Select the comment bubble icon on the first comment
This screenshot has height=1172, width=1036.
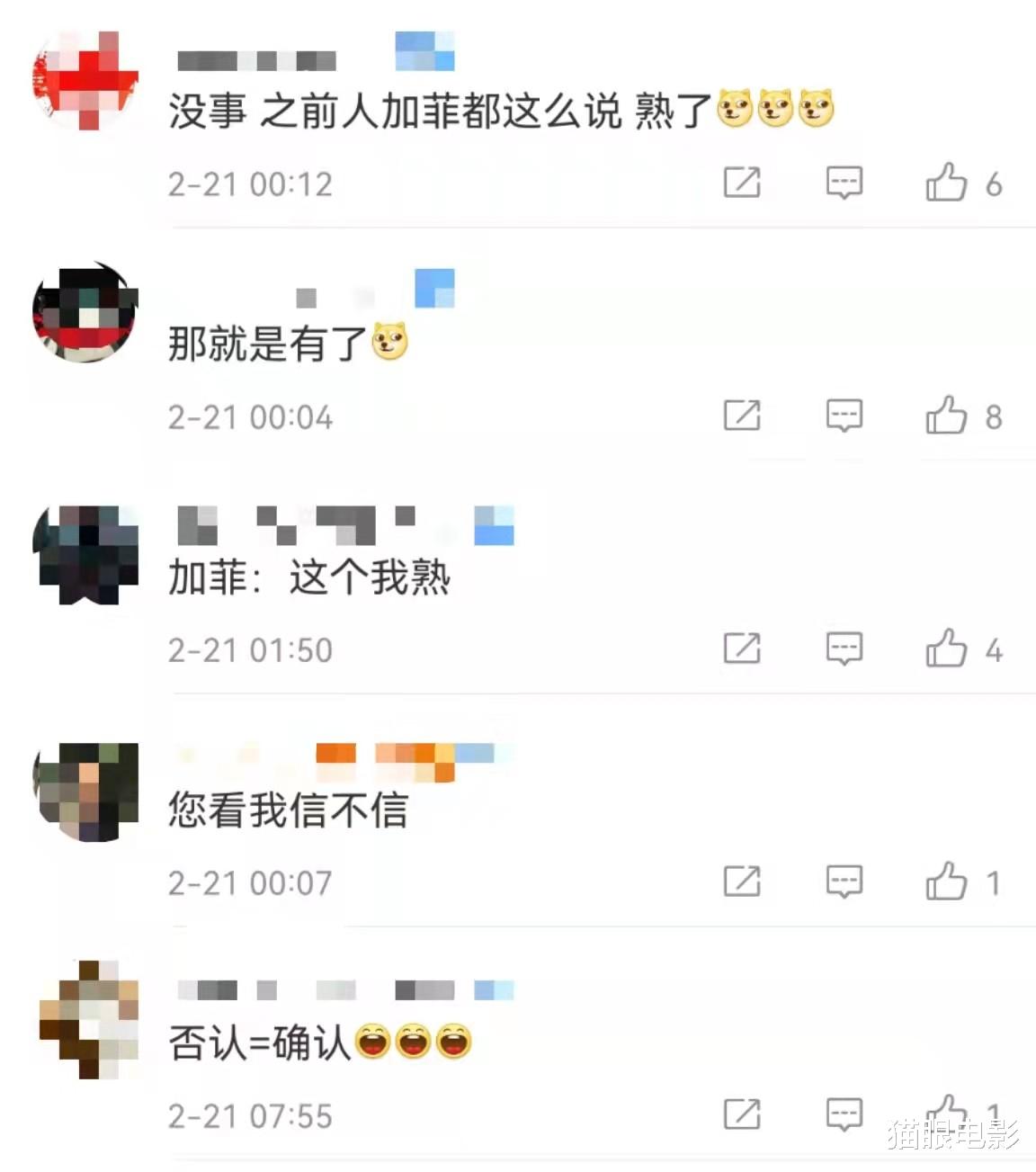(842, 183)
